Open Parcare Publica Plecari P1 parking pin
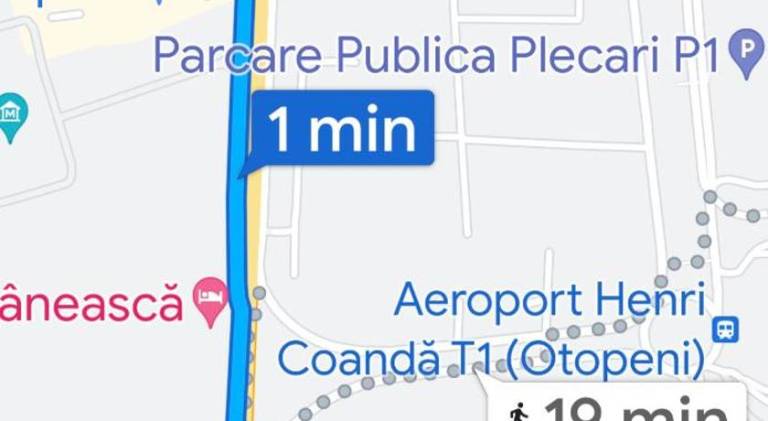The image size is (768, 421). (x=745, y=51)
